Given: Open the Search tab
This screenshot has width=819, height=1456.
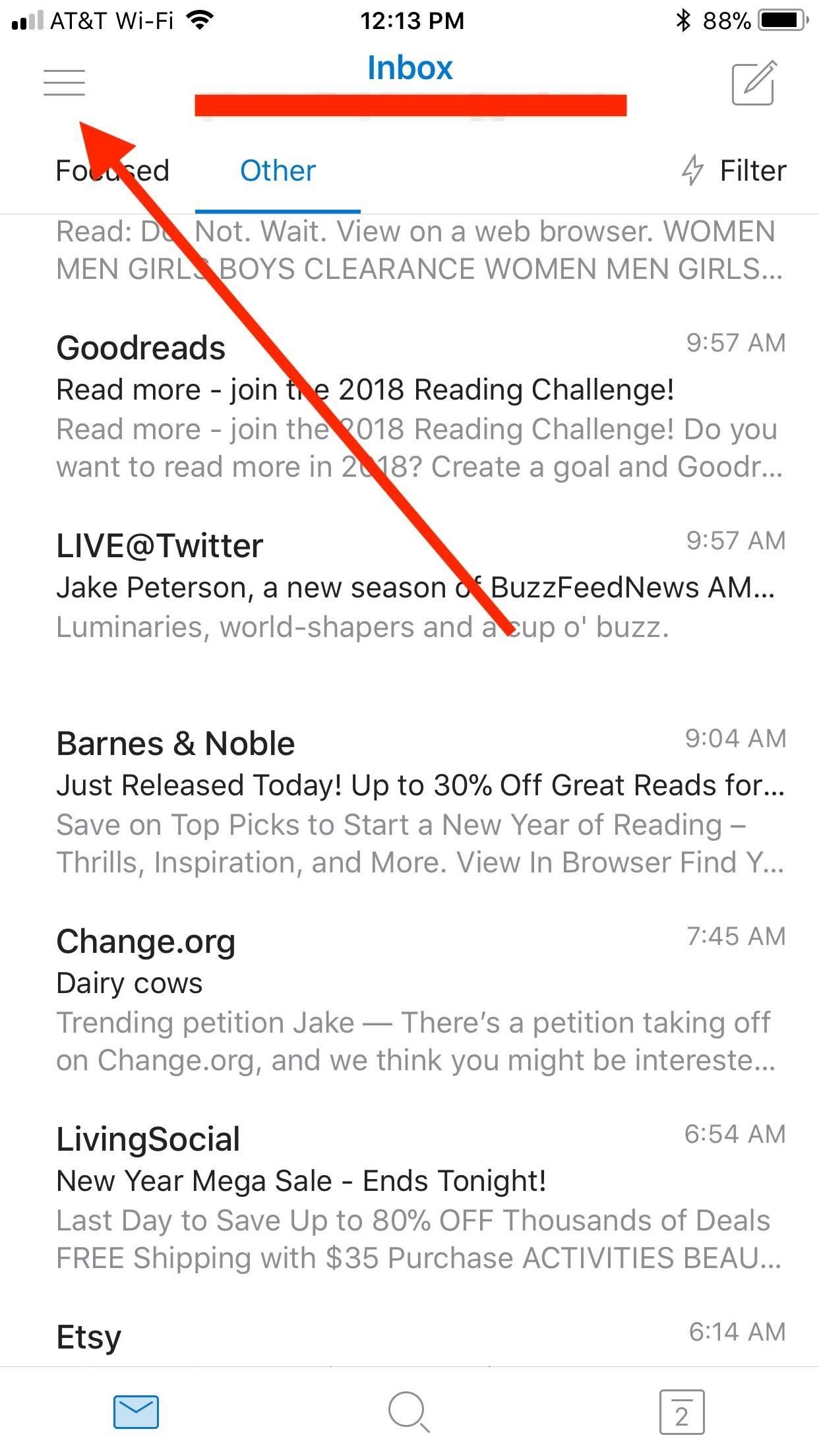Looking at the screenshot, I should click(409, 1412).
